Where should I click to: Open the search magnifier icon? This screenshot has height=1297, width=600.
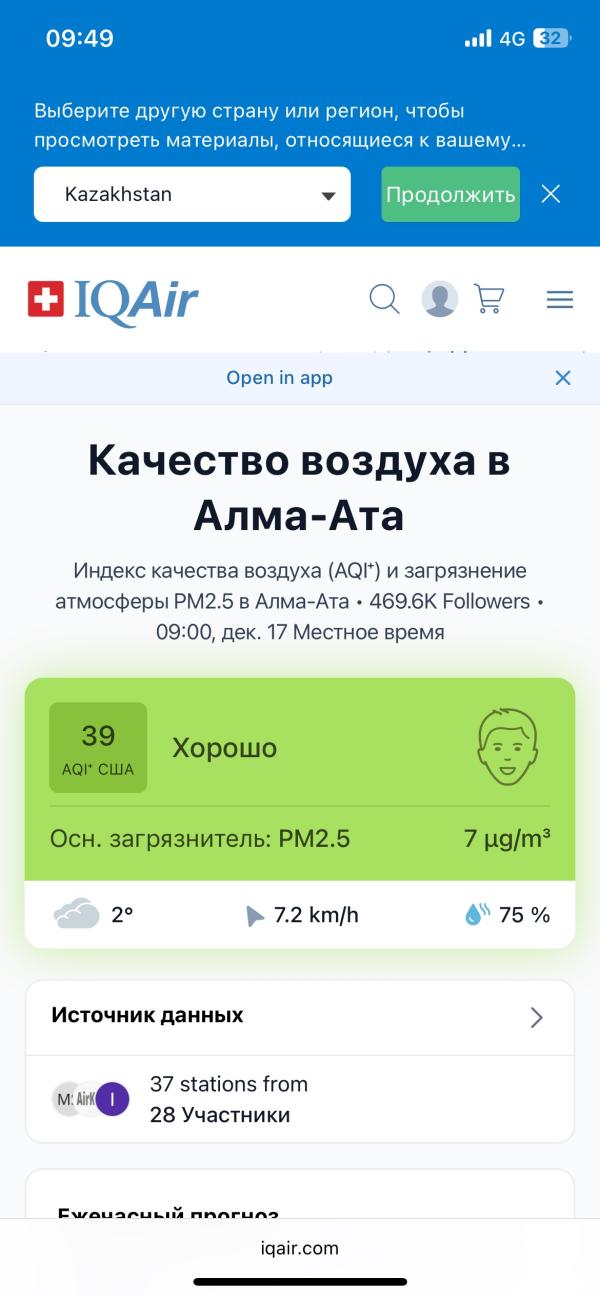click(x=384, y=299)
